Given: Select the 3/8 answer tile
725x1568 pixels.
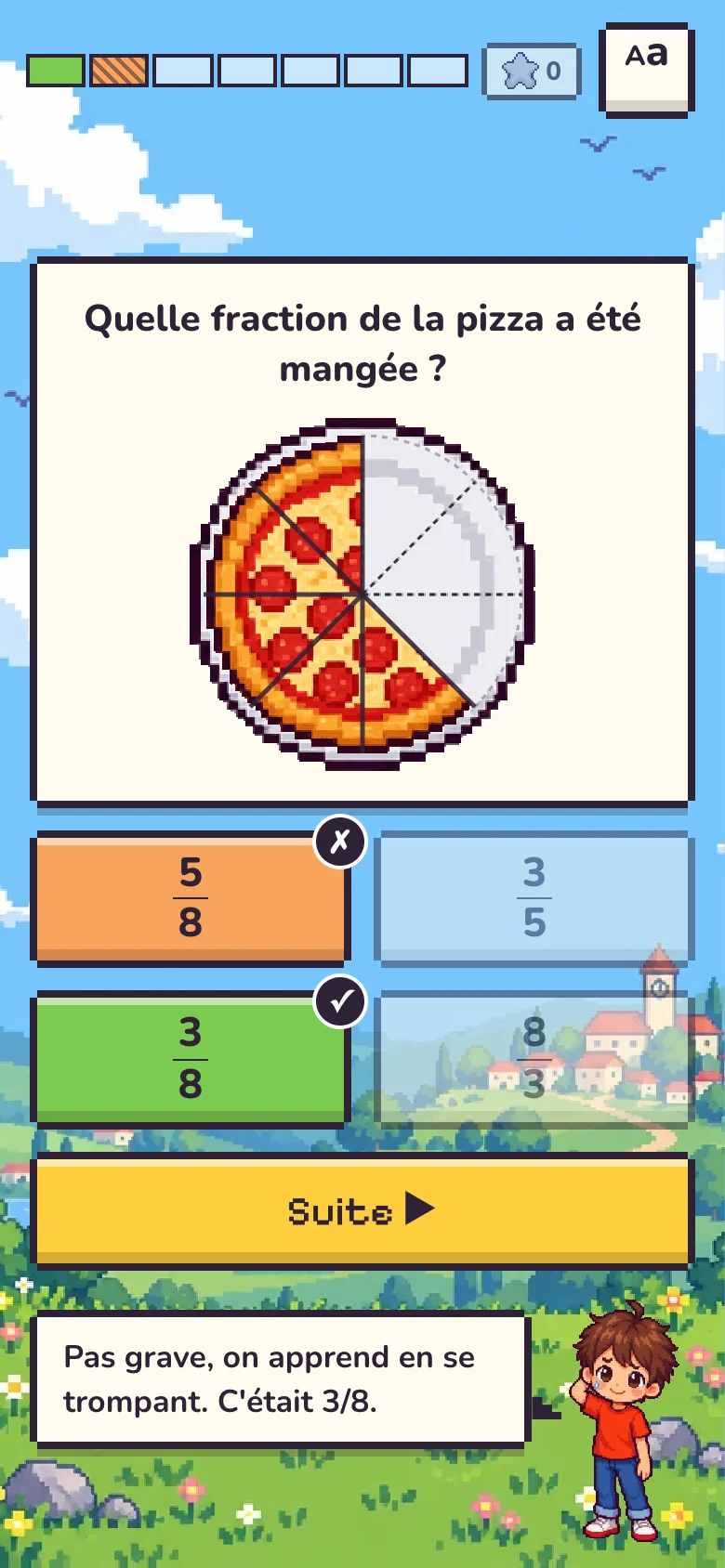Looking at the screenshot, I should [x=191, y=1059].
